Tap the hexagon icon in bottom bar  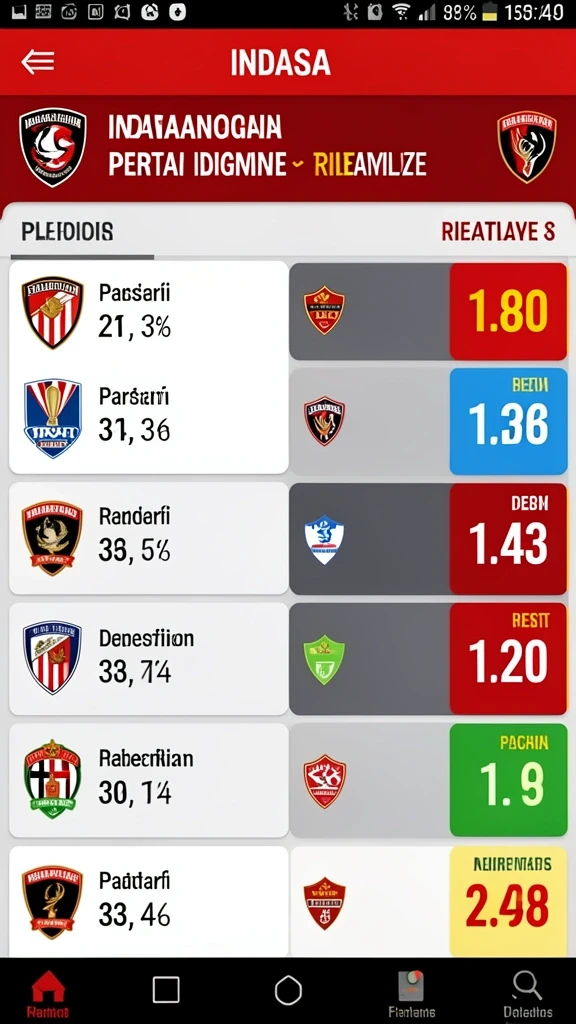(288, 991)
